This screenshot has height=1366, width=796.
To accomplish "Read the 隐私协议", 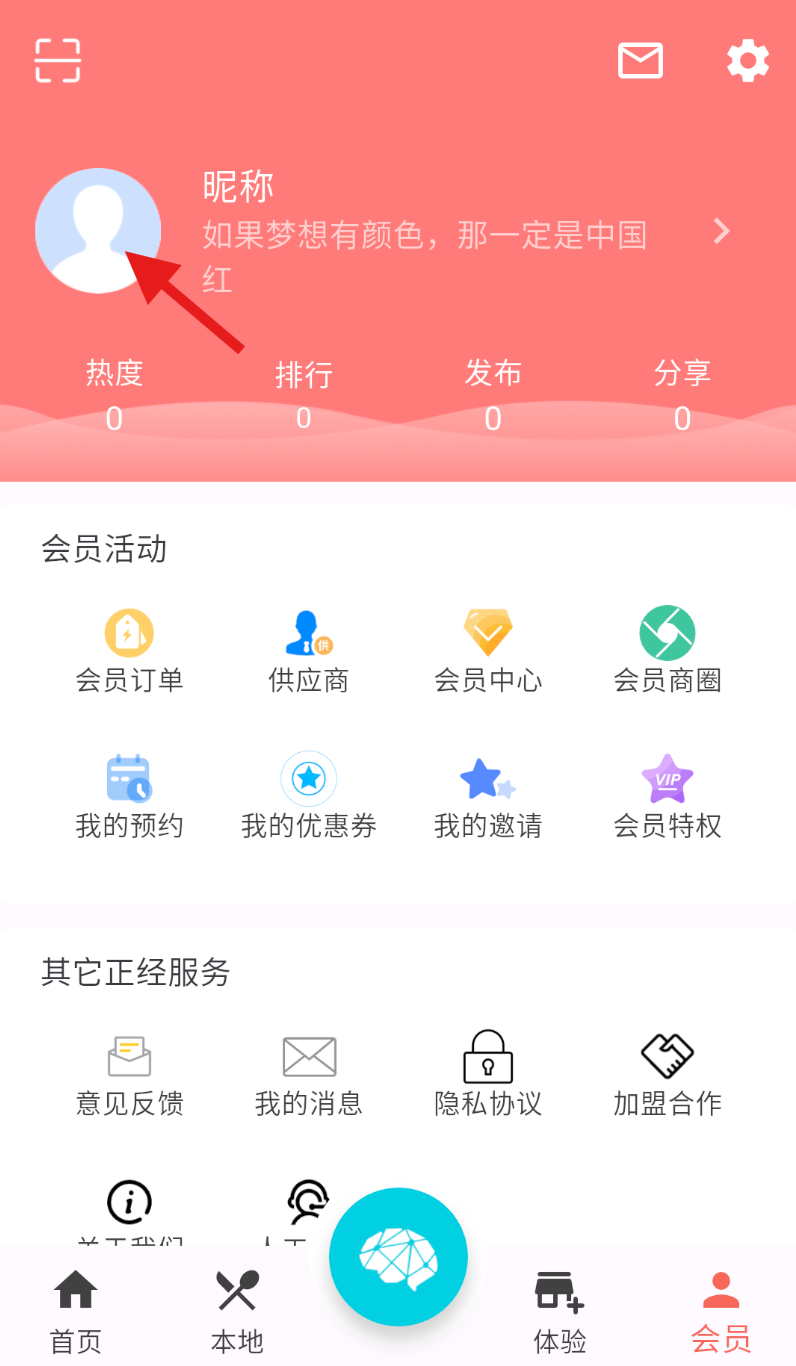I will tap(488, 1074).
